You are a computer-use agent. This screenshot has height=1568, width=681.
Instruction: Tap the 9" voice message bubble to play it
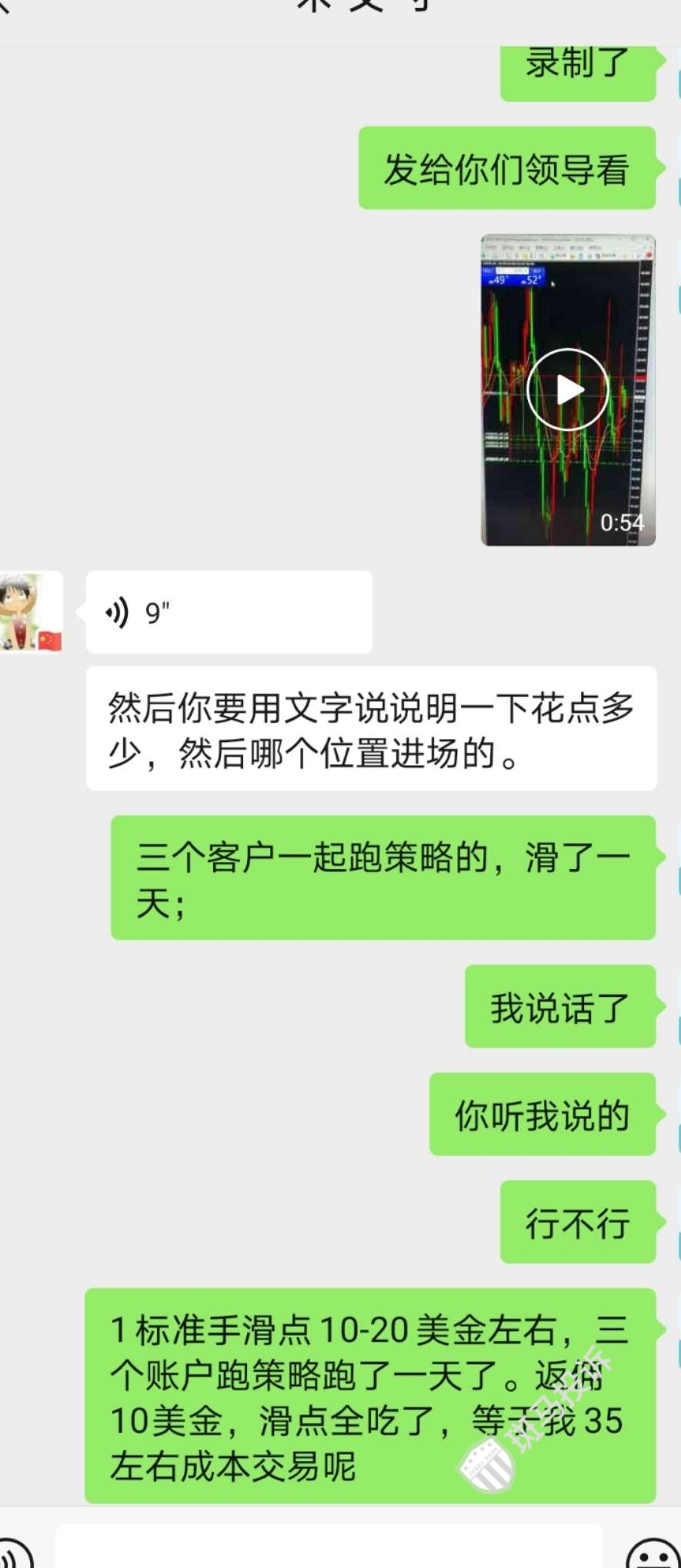click(x=227, y=612)
